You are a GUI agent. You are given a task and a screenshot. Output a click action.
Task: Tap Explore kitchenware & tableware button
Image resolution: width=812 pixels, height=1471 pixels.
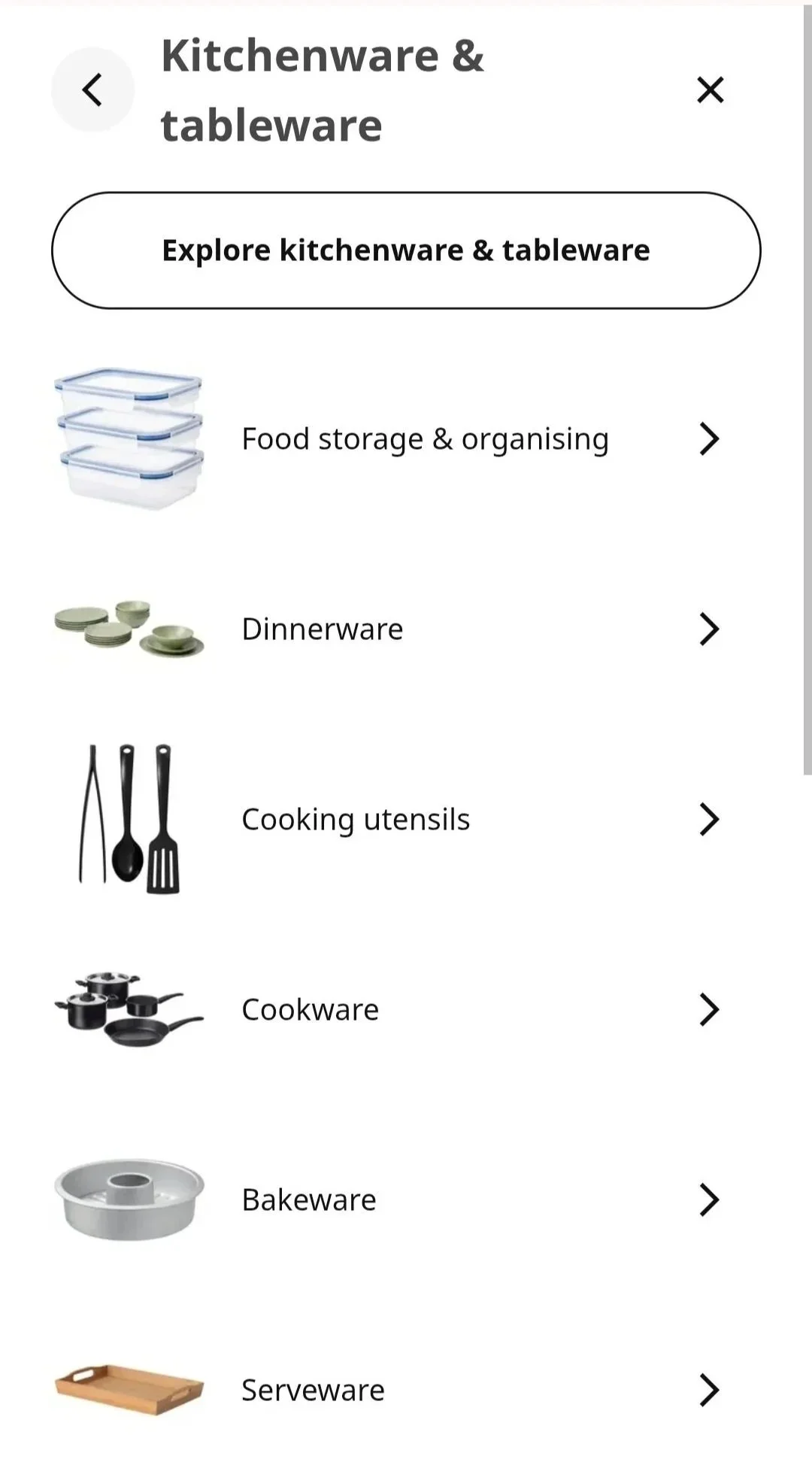pyautogui.click(x=406, y=250)
